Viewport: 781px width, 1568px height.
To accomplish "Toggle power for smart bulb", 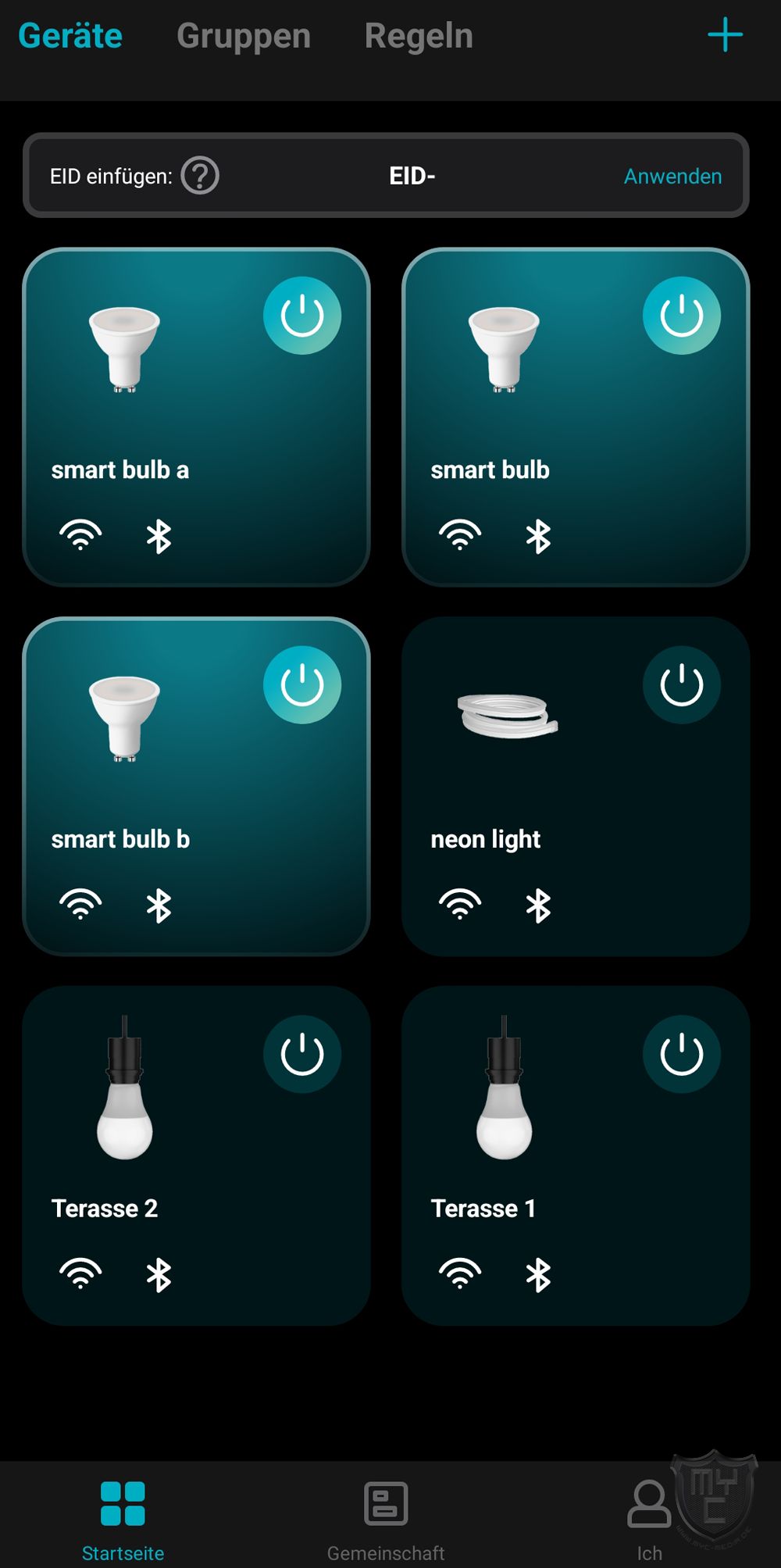I will pos(681,316).
